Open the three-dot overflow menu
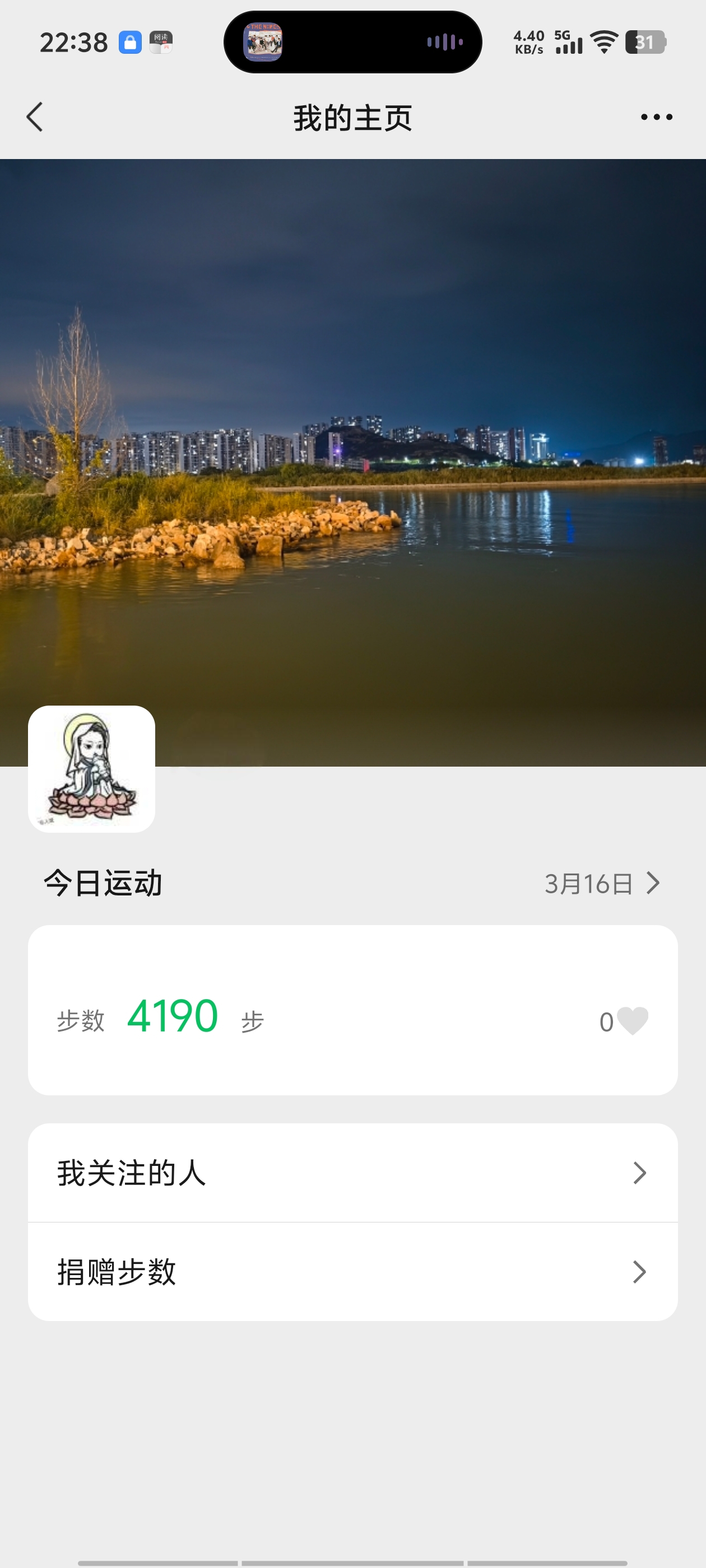This screenshot has height=1568, width=706. click(x=656, y=117)
